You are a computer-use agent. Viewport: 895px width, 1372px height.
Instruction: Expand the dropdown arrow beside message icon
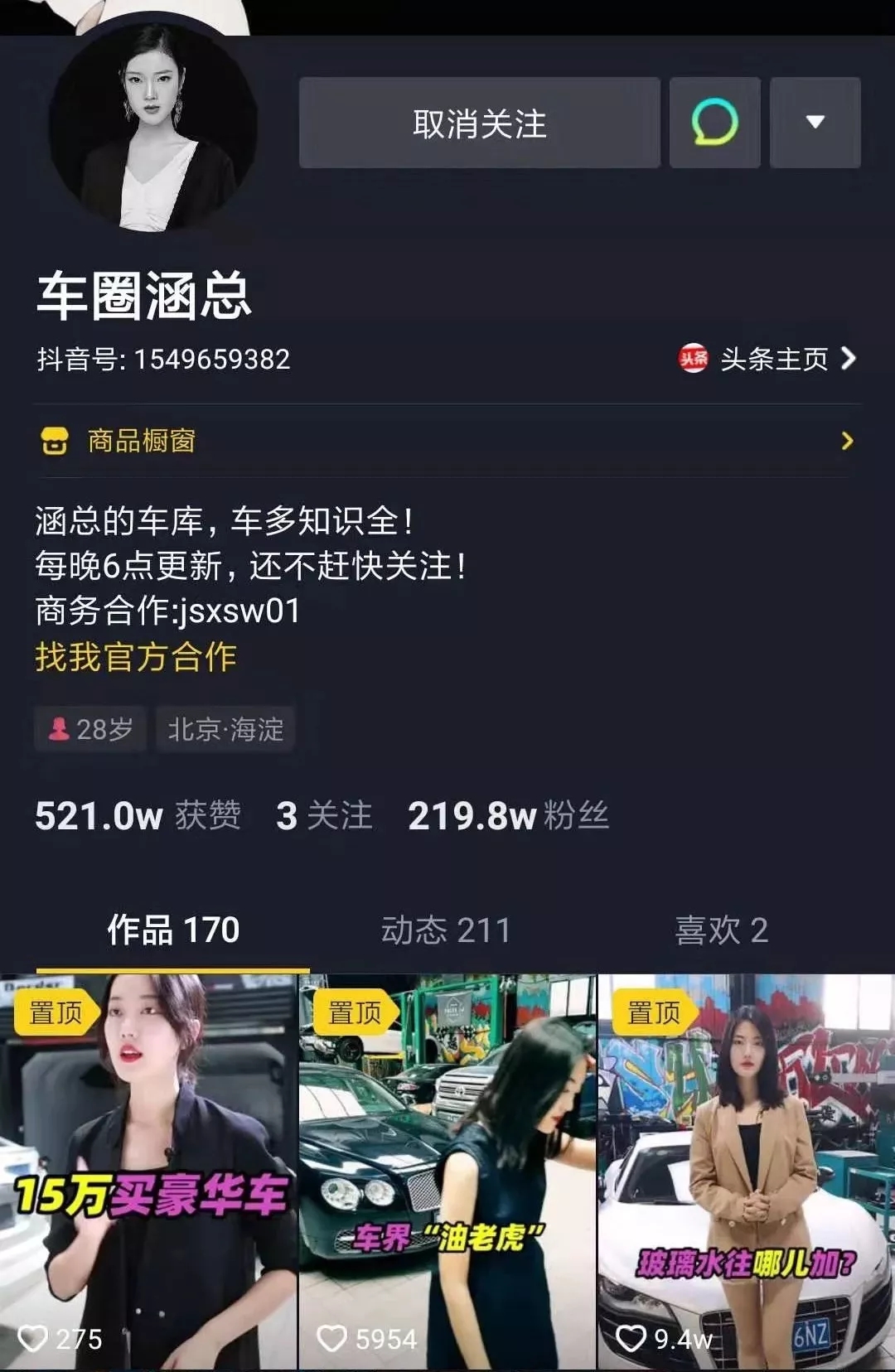pos(815,123)
